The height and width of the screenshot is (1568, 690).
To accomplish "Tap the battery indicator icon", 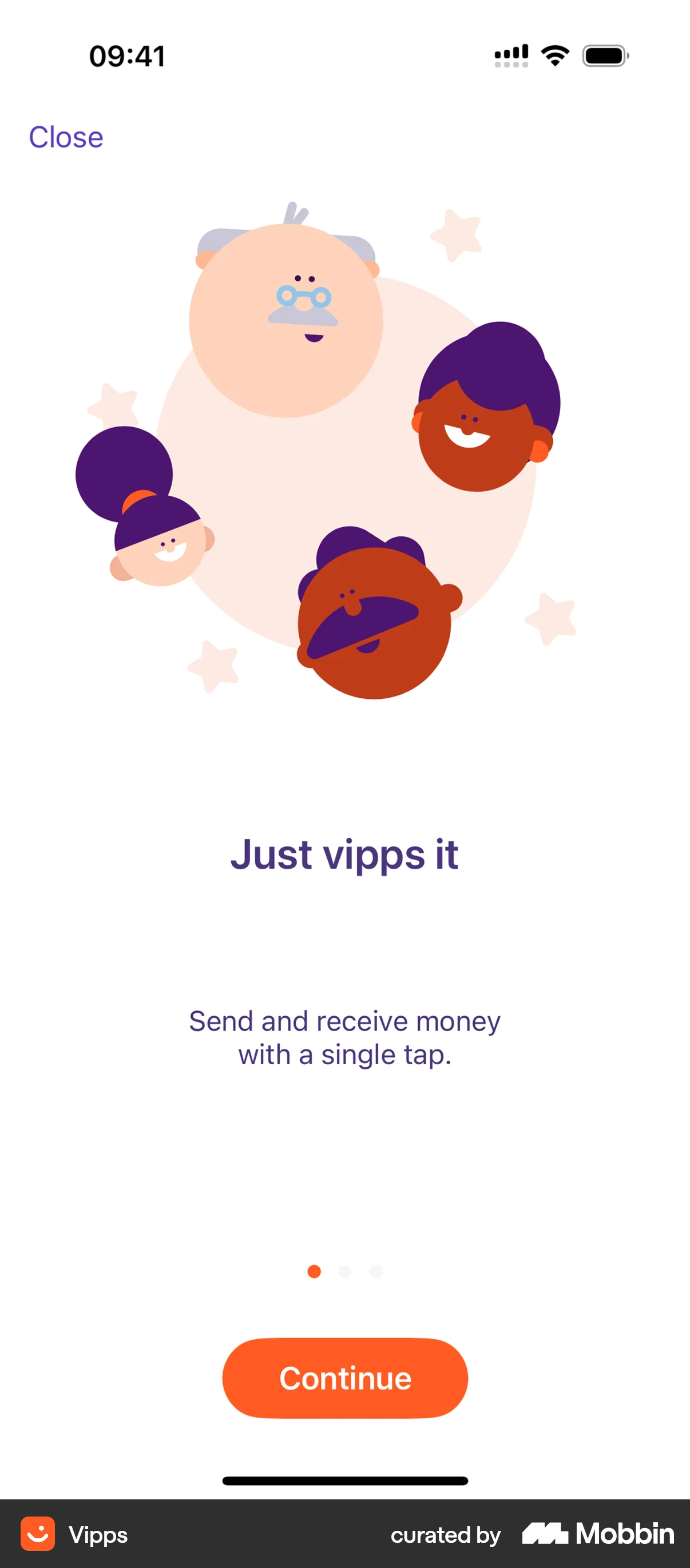I will [604, 55].
